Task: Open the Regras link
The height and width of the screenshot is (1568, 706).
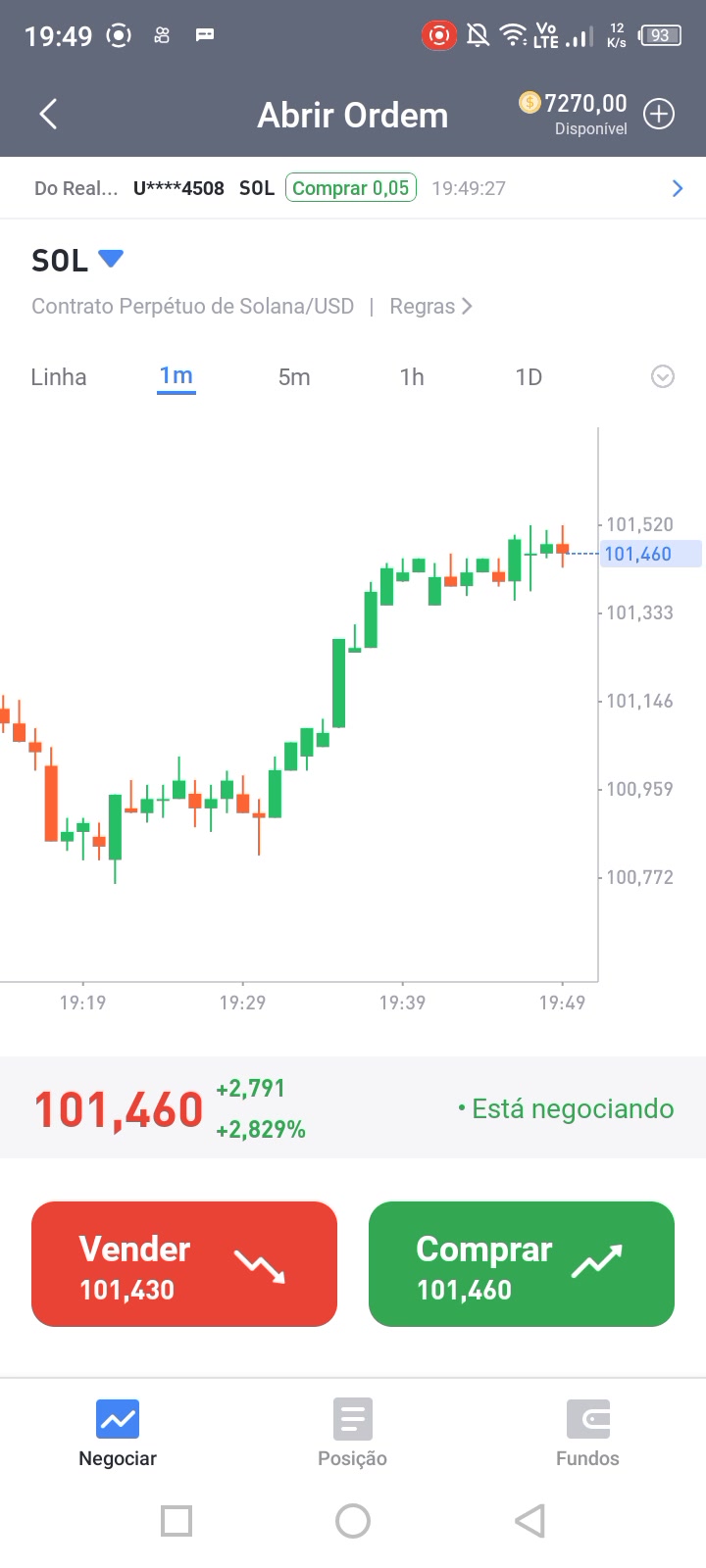Action: (430, 306)
